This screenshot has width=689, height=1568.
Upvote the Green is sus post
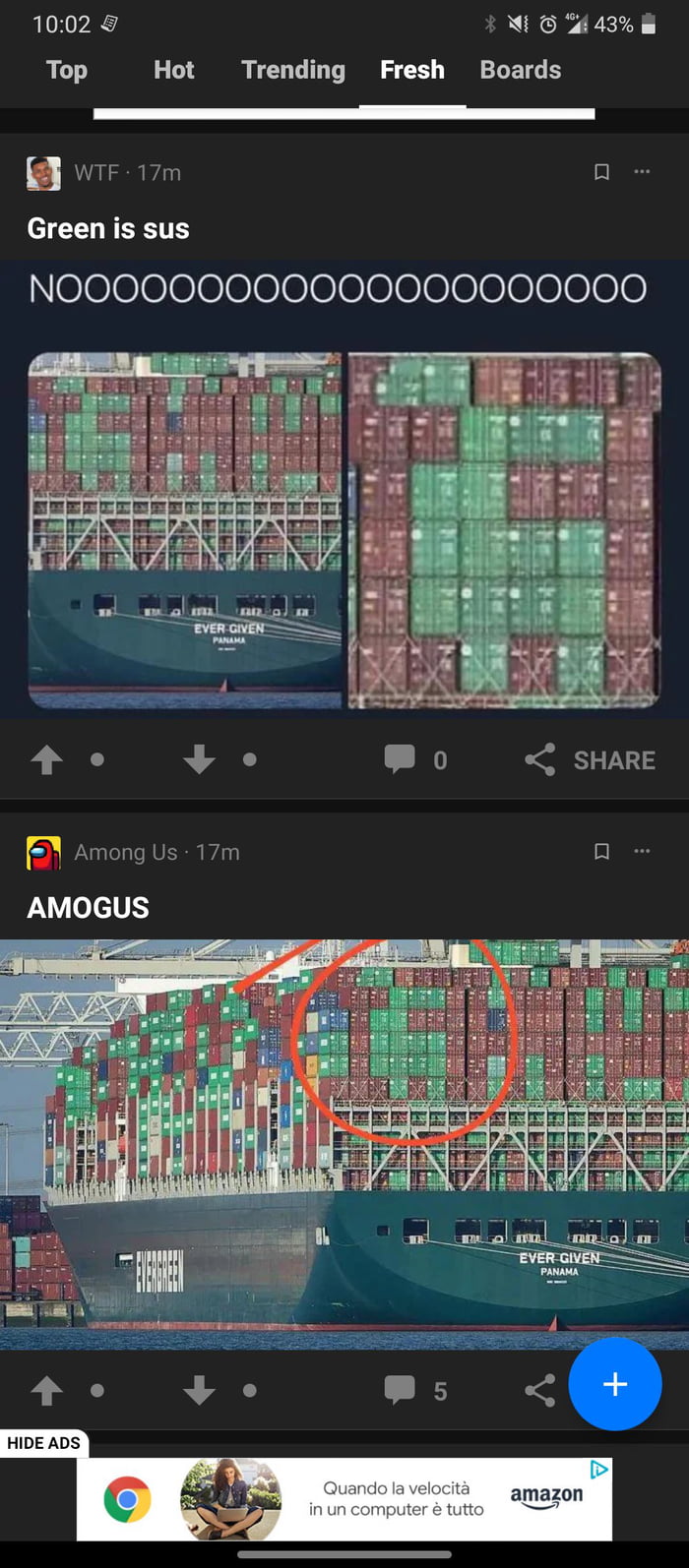pyautogui.click(x=46, y=759)
